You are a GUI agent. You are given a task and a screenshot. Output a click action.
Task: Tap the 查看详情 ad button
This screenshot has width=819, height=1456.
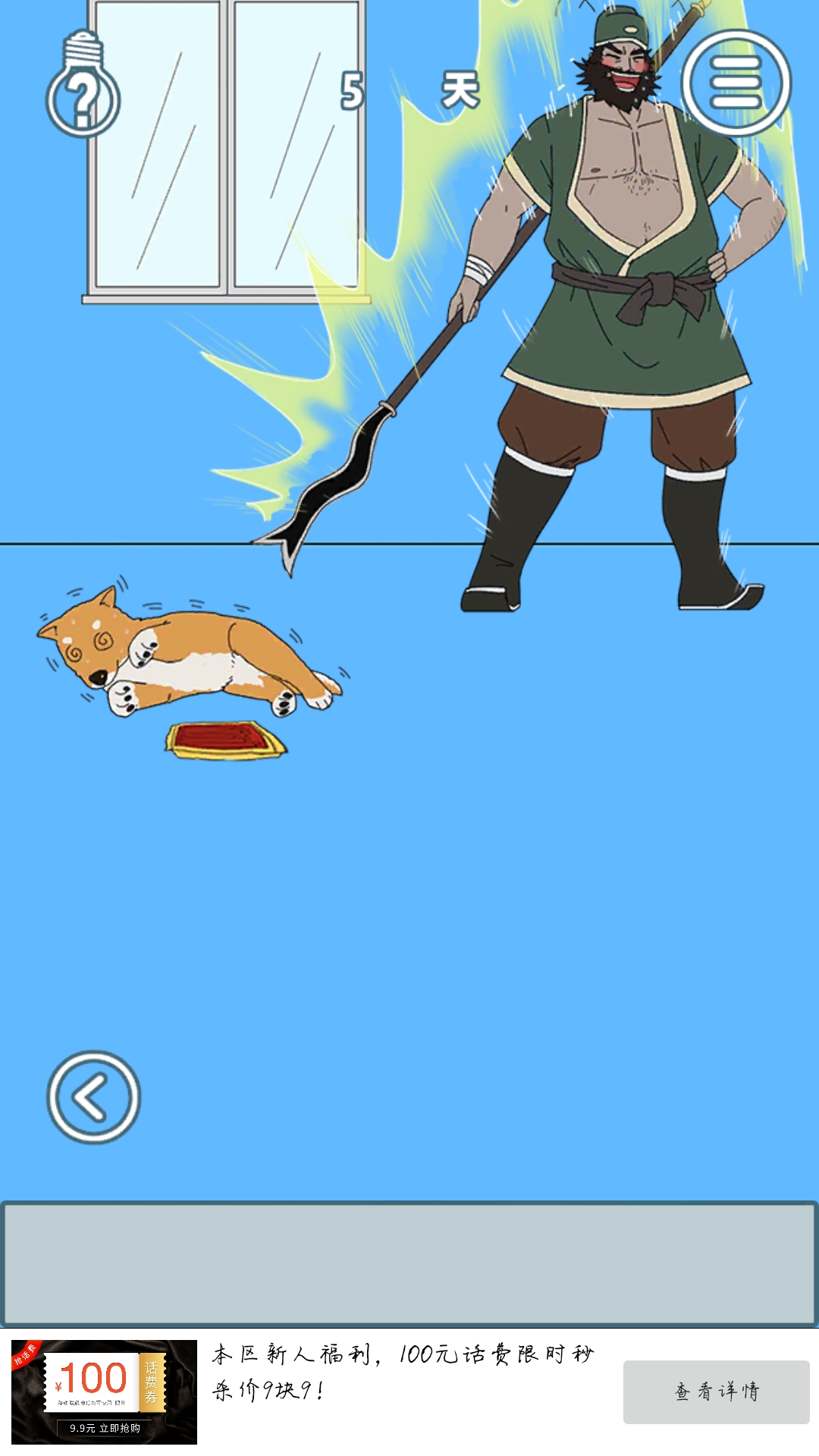(x=716, y=1392)
